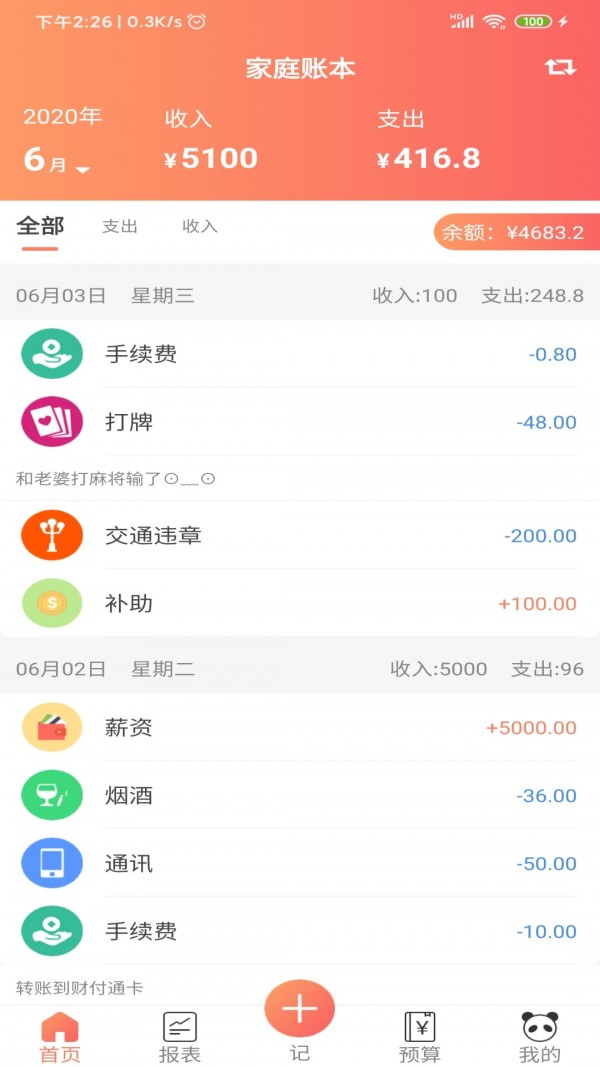The image size is (600, 1067).
Task: Open the 预算 tab
Action: tap(420, 1037)
